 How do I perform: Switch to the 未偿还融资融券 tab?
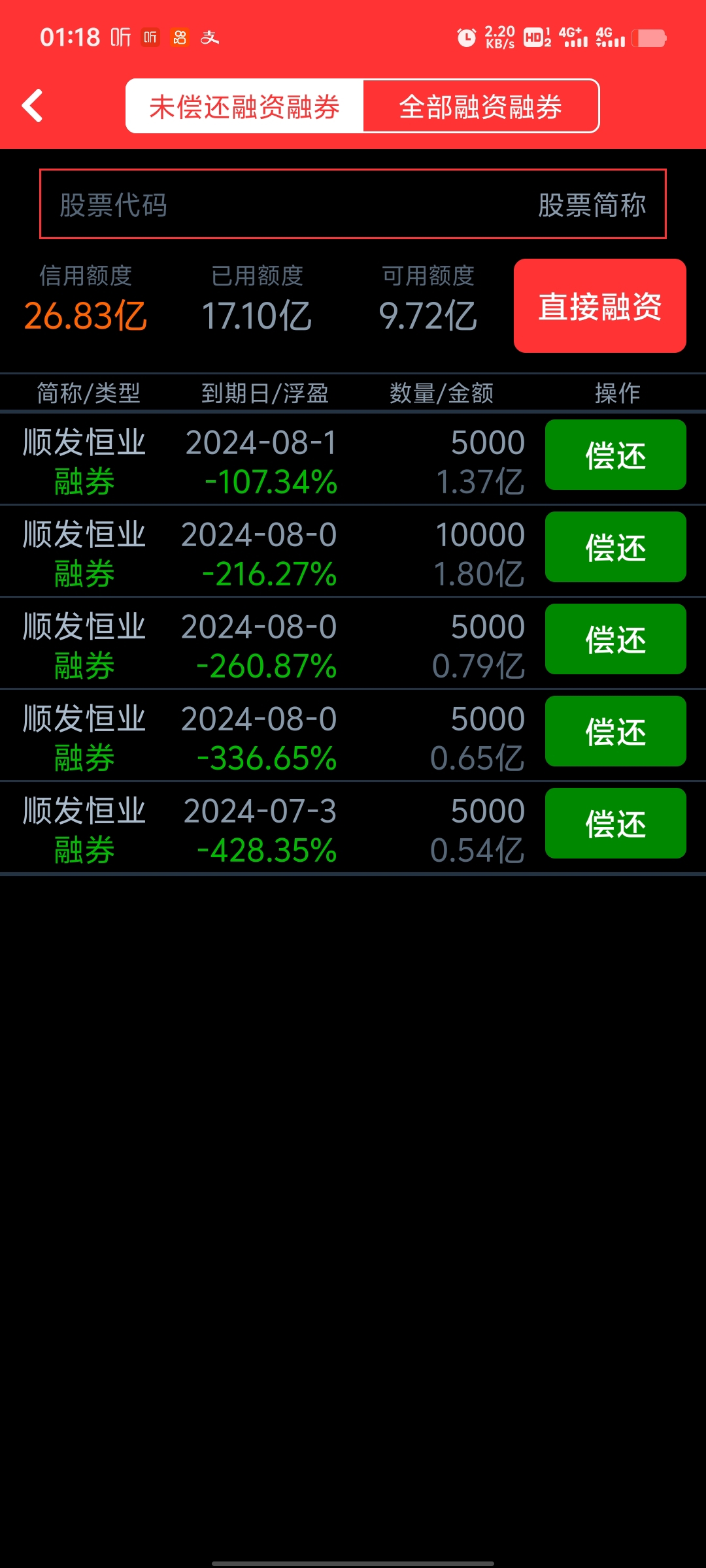click(x=244, y=106)
